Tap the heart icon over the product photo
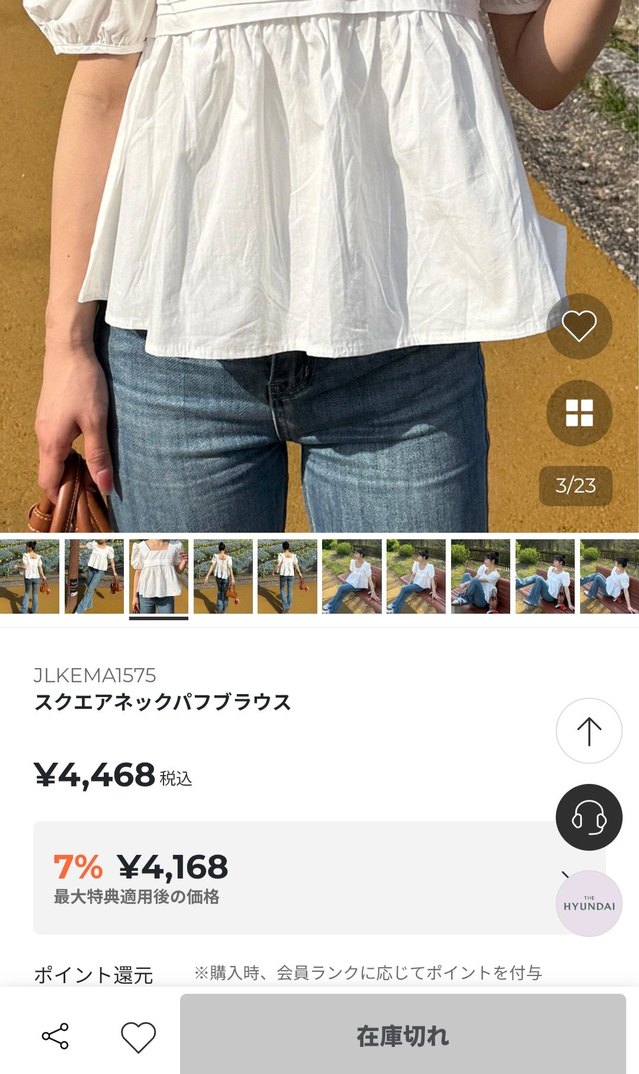The width and height of the screenshot is (639, 1074). click(579, 326)
